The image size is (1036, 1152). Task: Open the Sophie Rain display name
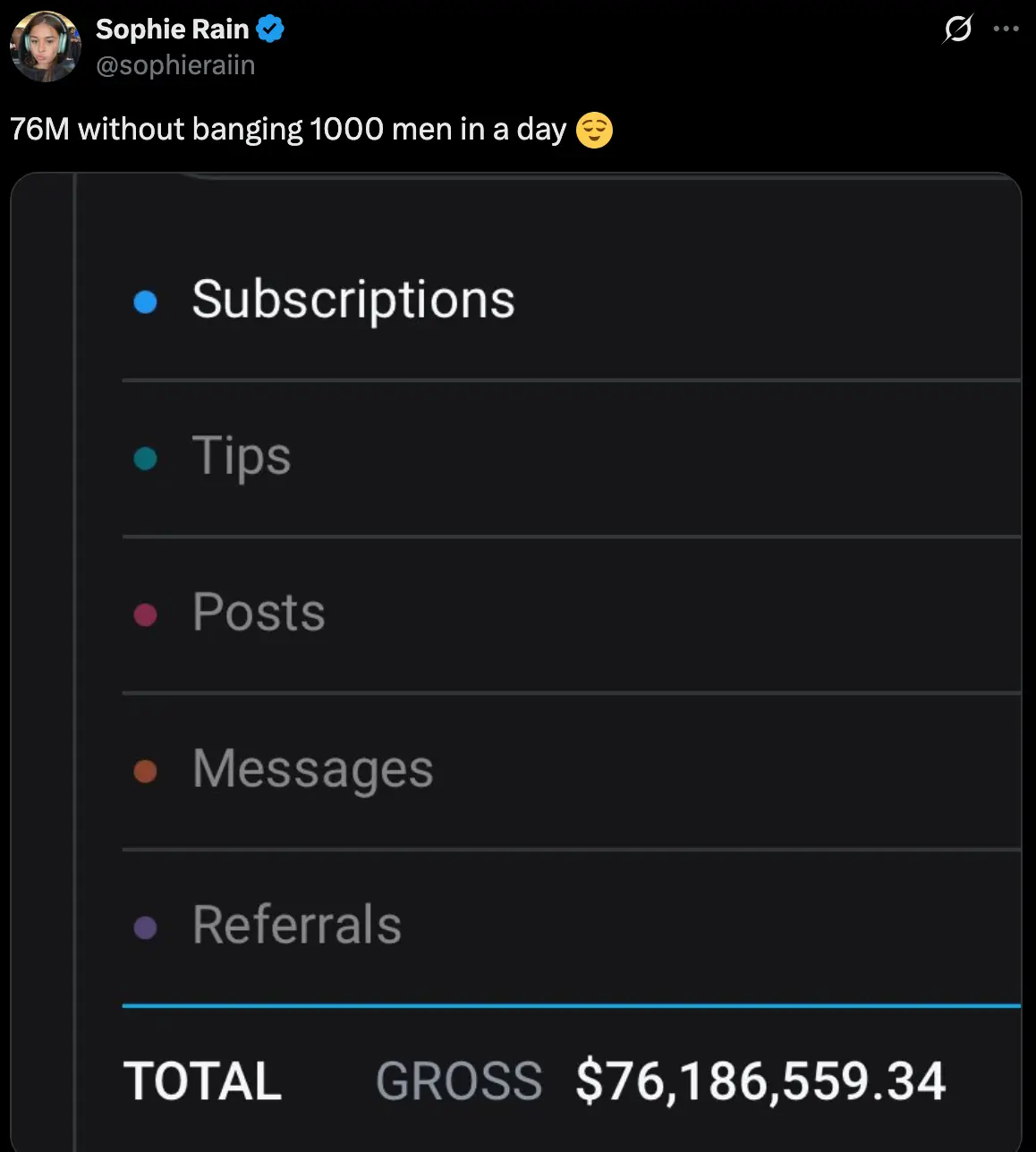[172, 30]
